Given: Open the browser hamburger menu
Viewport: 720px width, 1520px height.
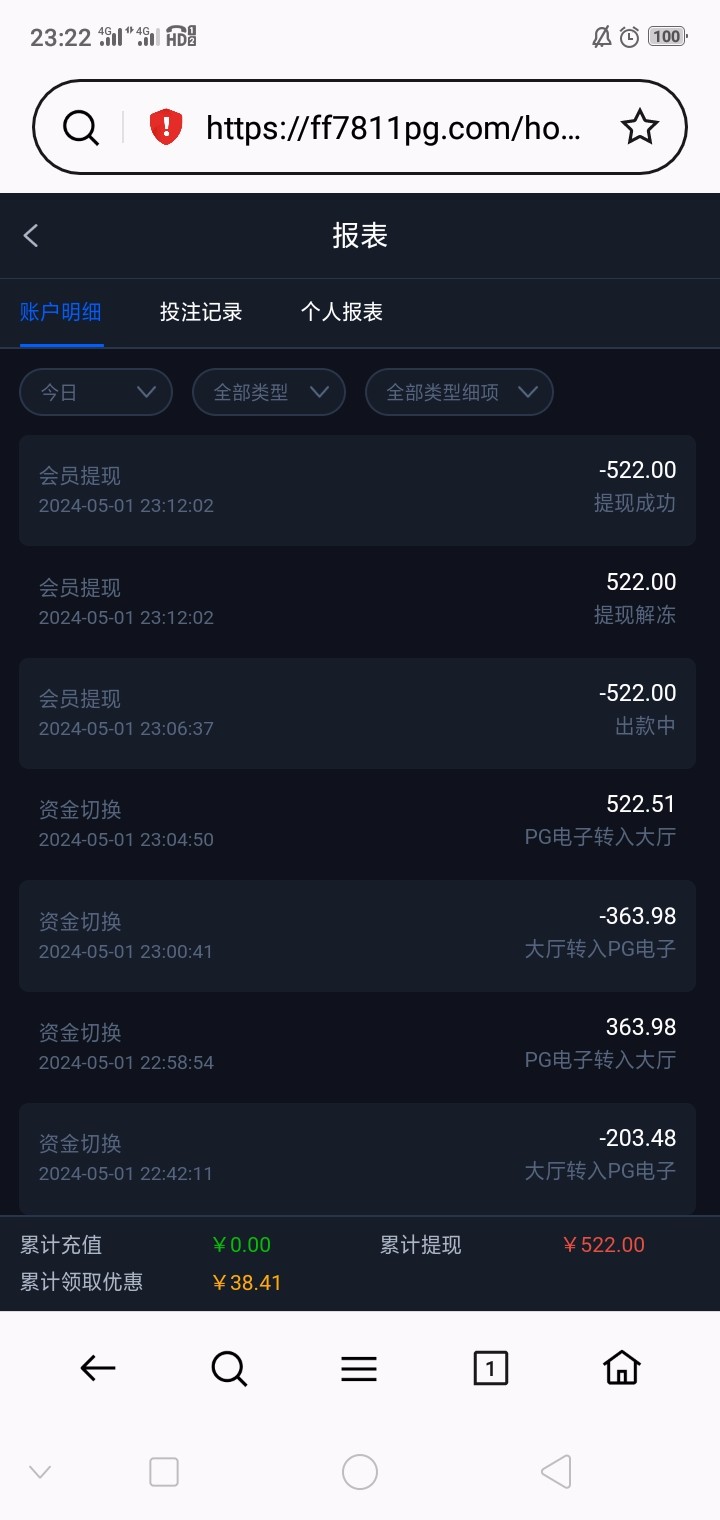Looking at the screenshot, I should [359, 1368].
